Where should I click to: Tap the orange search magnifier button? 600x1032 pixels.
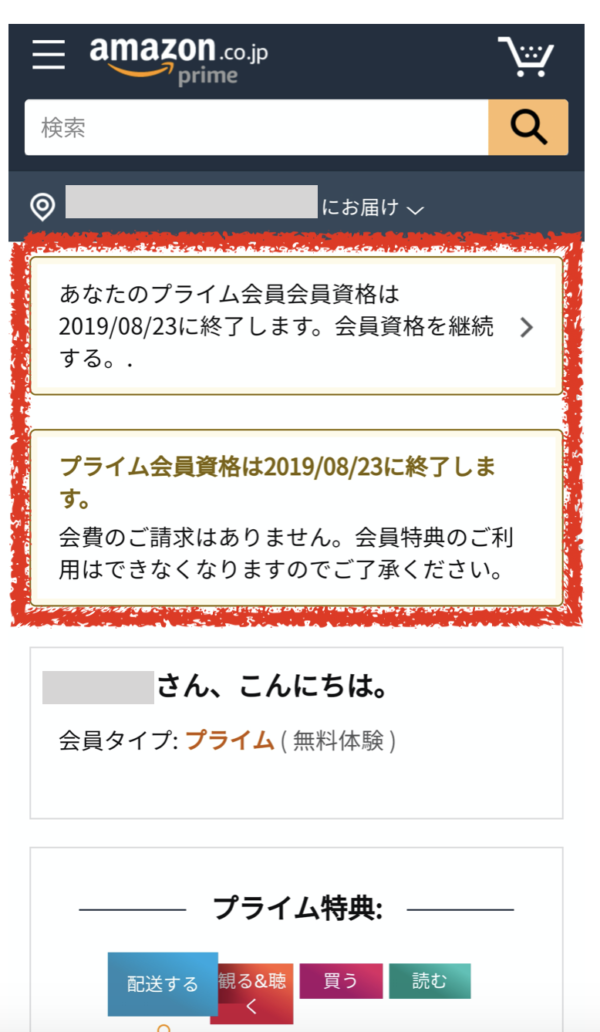[x=528, y=128]
